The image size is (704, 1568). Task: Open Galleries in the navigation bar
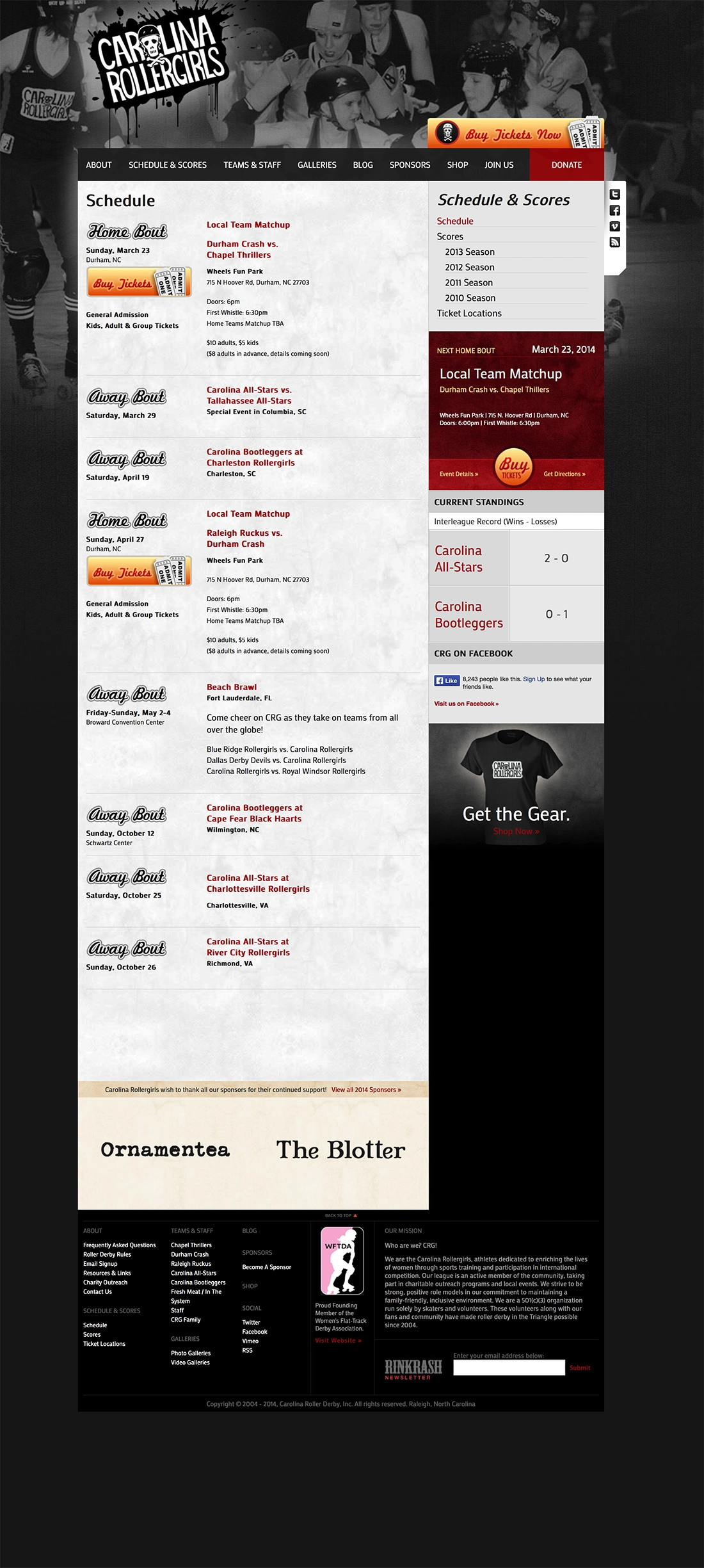tap(317, 165)
